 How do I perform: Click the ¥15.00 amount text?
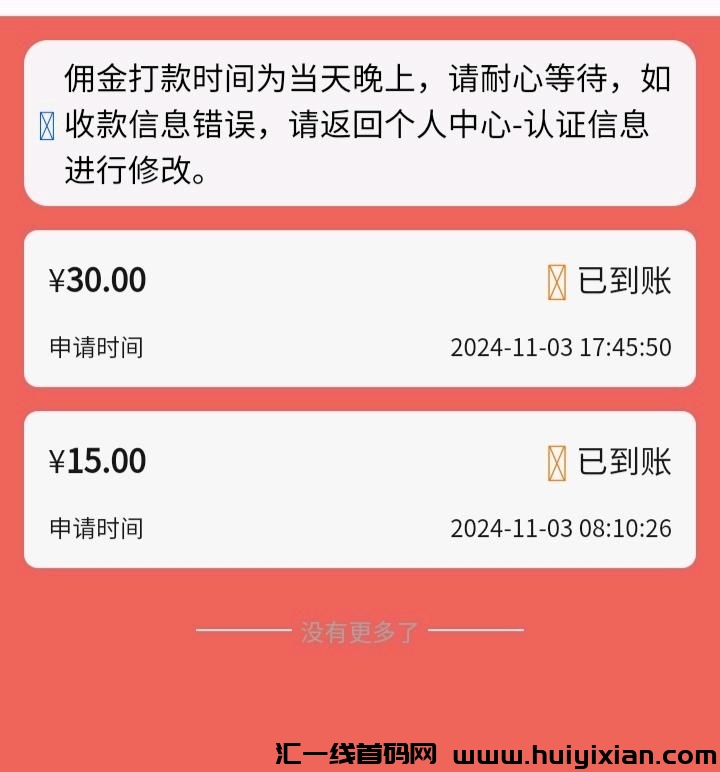tap(98, 462)
